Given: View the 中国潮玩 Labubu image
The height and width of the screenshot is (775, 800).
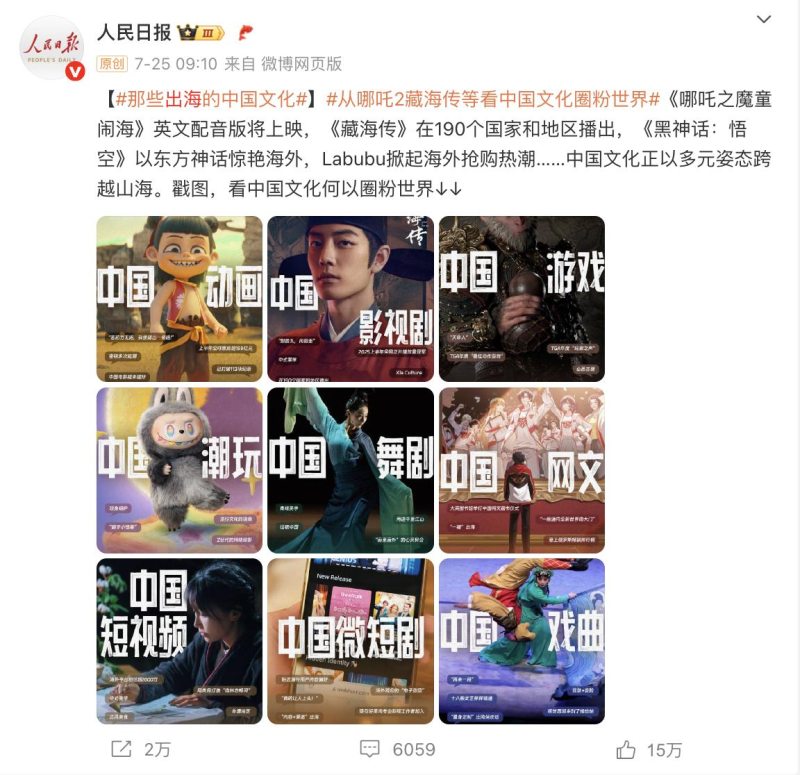Looking at the screenshot, I should [179, 469].
